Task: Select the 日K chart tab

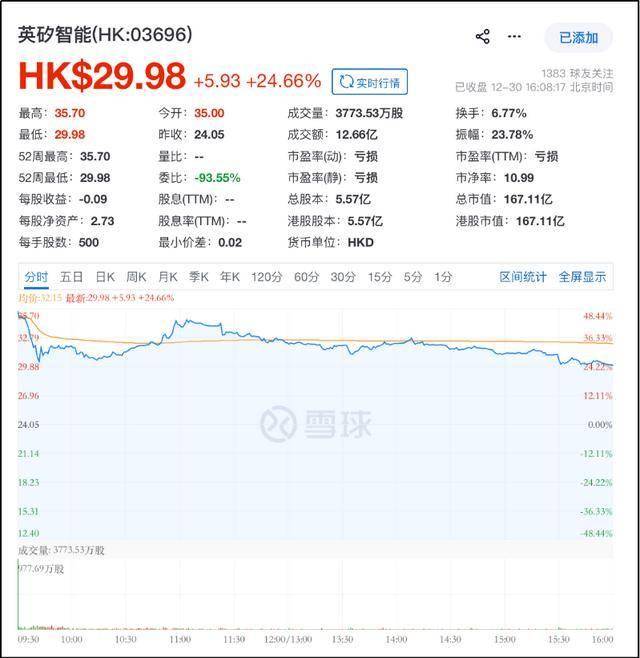Action: coord(105,277)
